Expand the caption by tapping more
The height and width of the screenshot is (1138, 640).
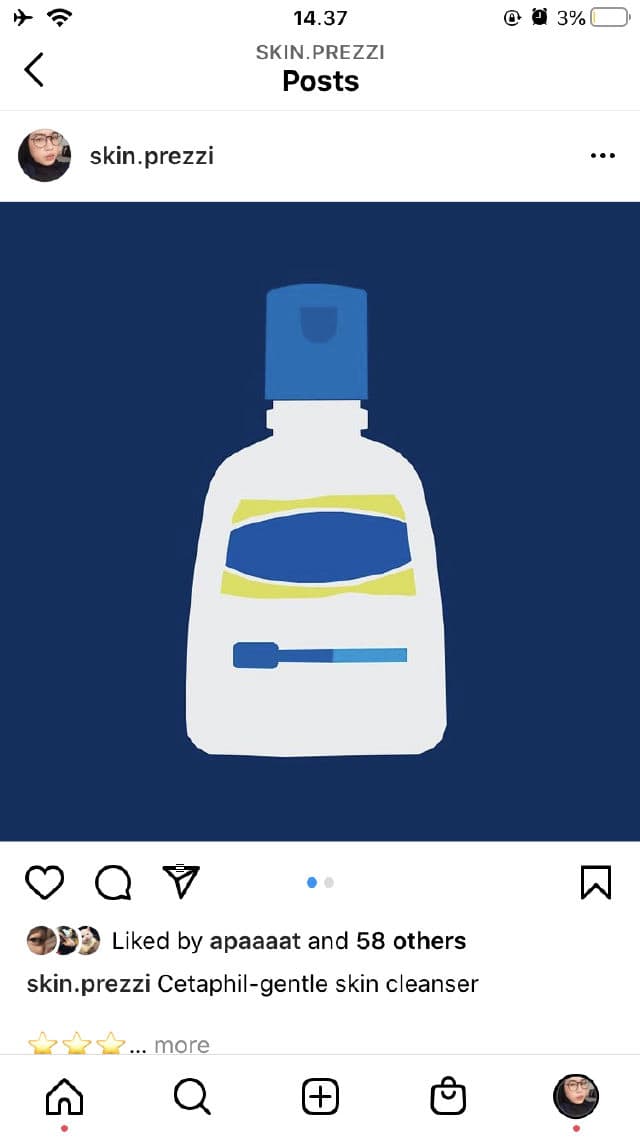pyautogui.click(x=181, y=1045)
